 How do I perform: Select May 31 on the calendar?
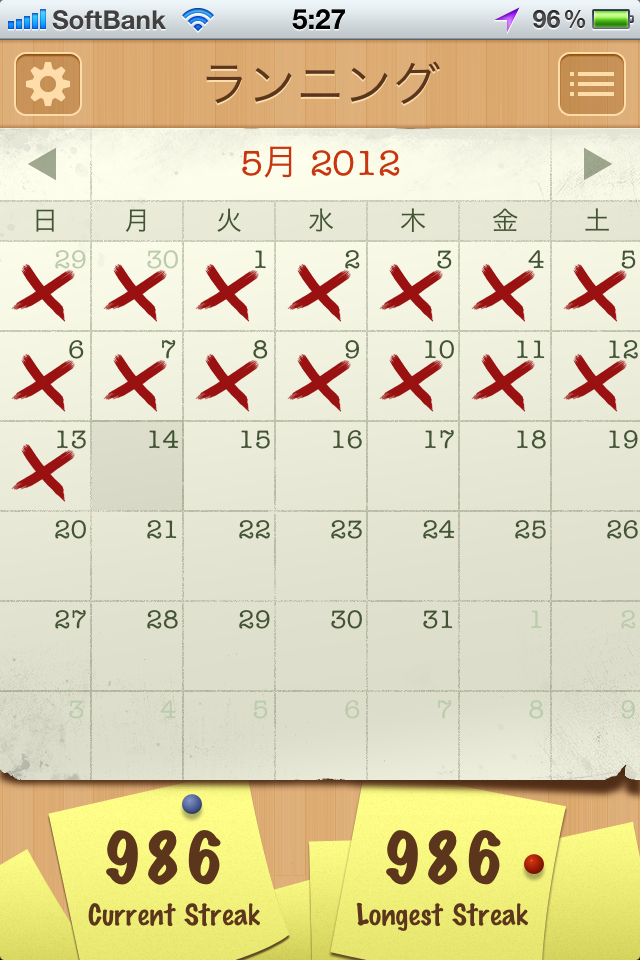(x=413, y=646)
